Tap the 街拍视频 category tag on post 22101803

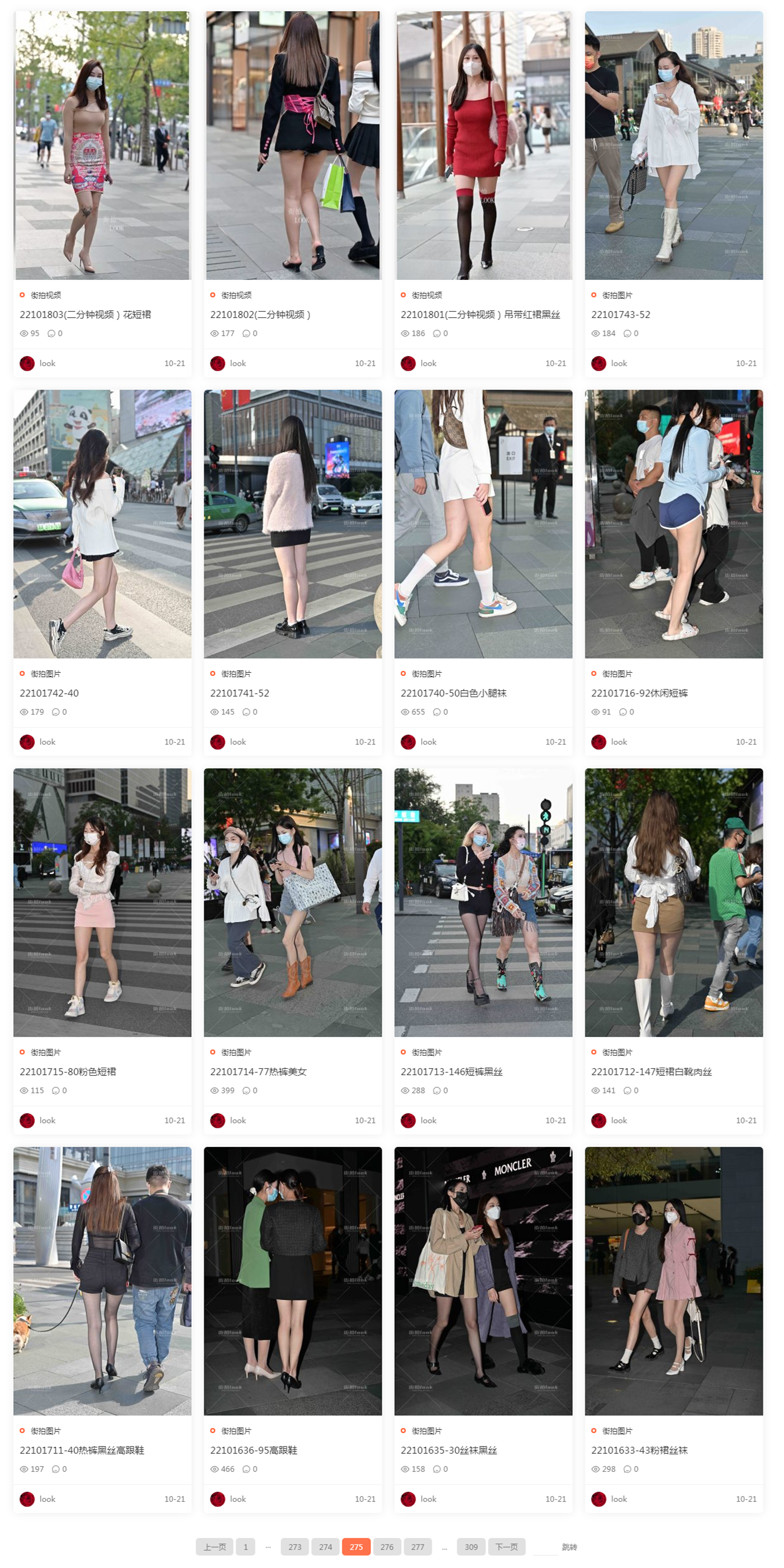point(46,295)
